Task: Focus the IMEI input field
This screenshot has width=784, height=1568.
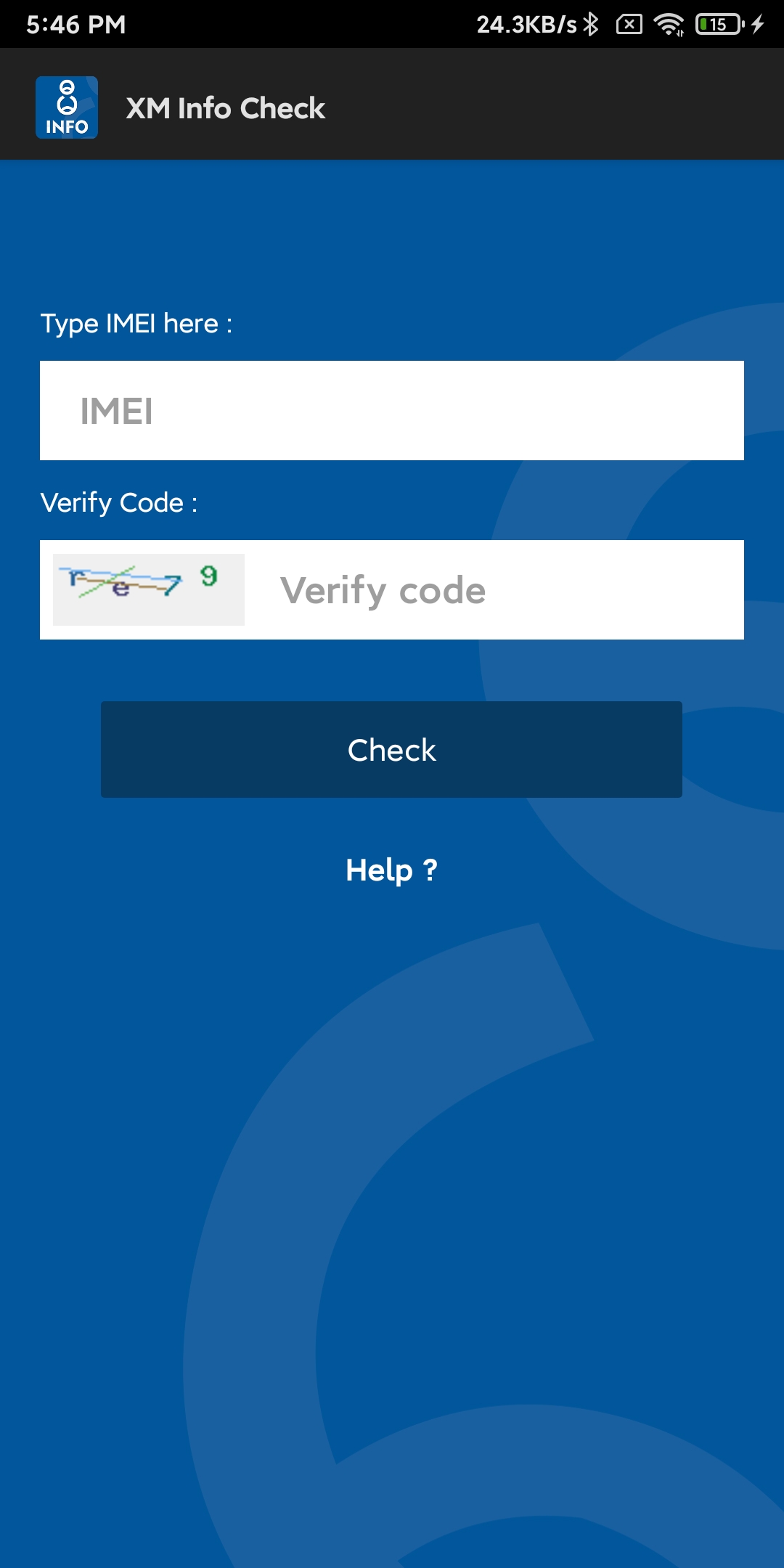Action: click(x=392, y=410)
